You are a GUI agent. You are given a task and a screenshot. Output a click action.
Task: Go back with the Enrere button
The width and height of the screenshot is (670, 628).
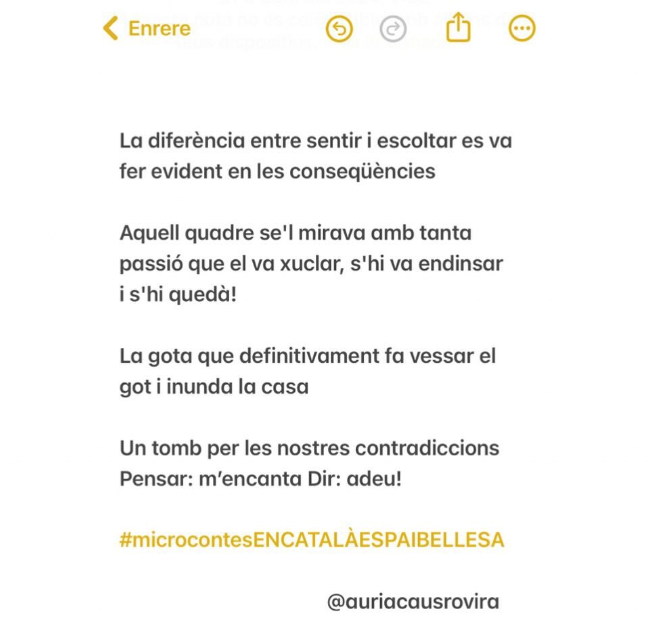tap(147, 29)
